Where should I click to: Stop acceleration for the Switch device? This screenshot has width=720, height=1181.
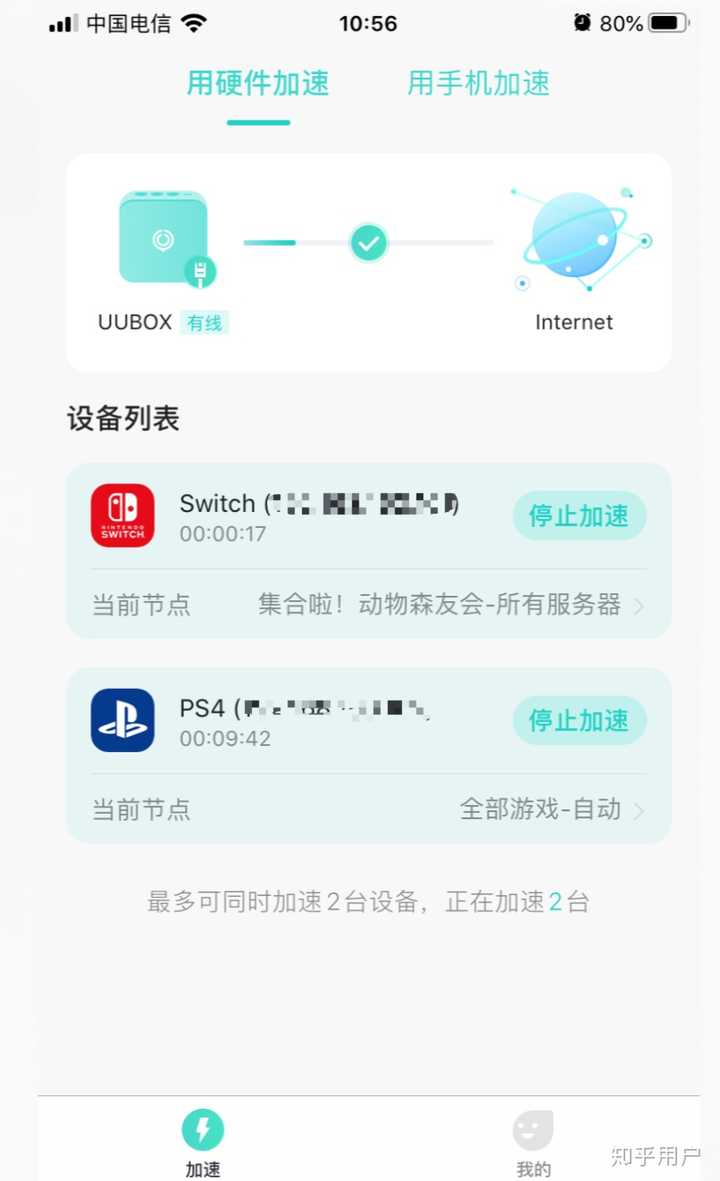(578, 515)
